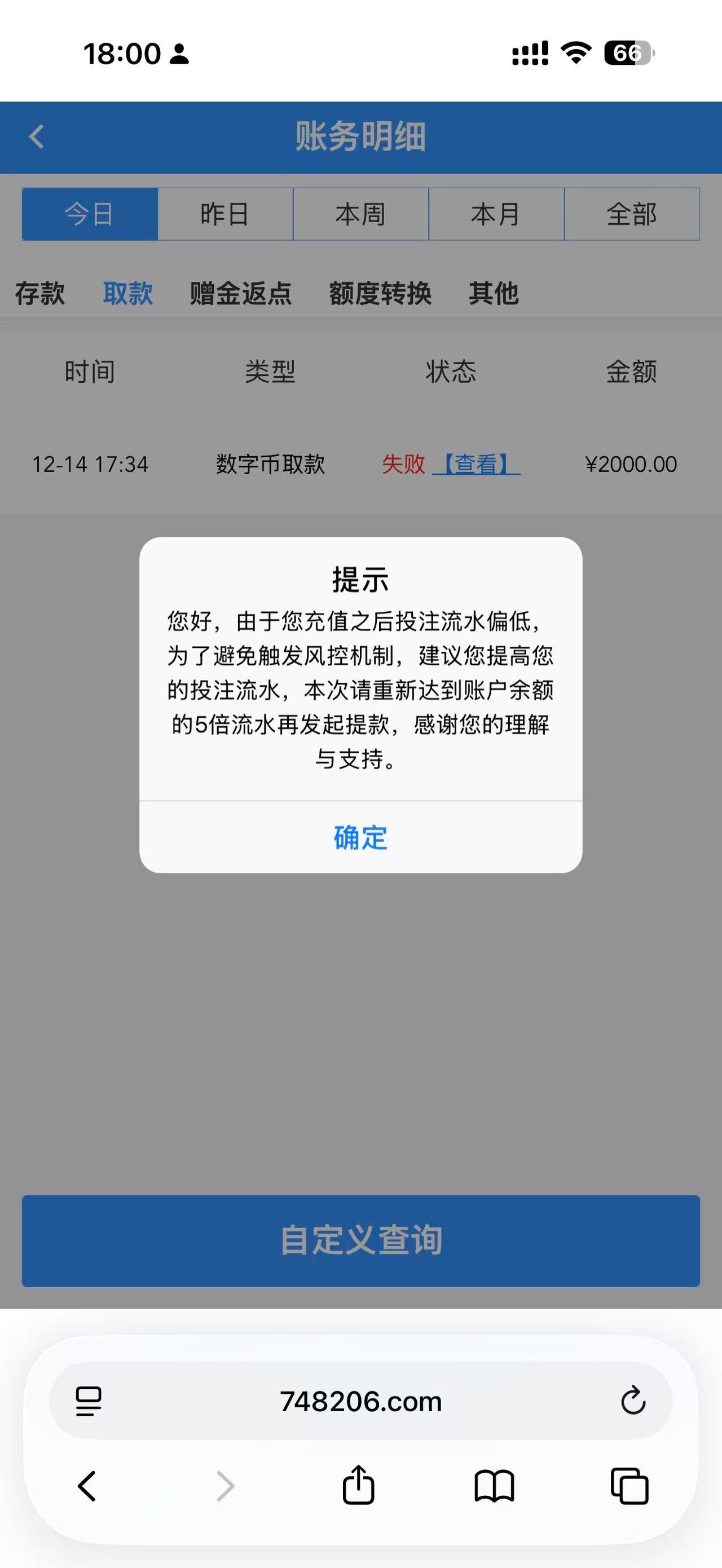Confirm the prompt with 确定

360,838
